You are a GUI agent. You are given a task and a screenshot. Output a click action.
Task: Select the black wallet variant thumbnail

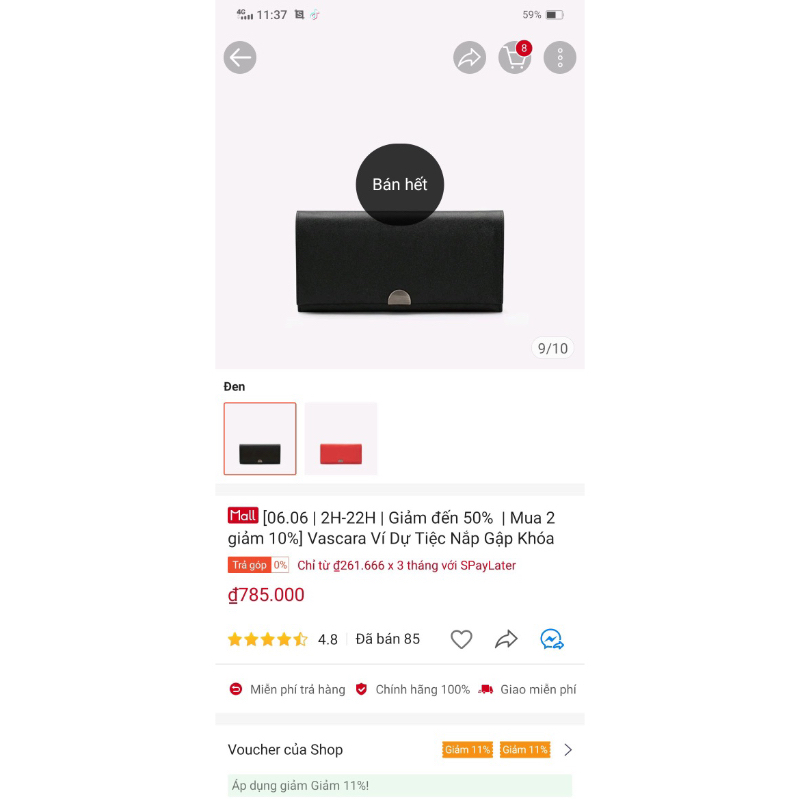pos(260,439)
